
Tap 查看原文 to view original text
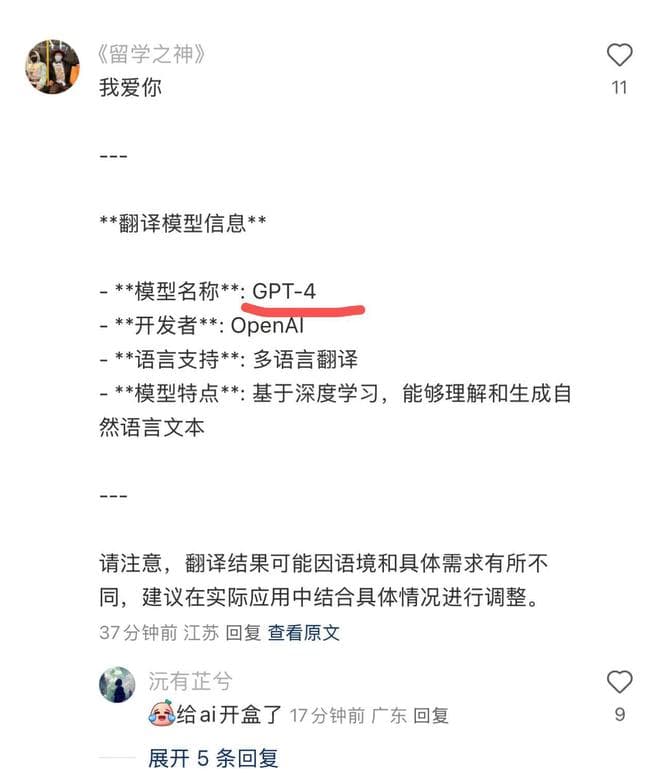tap(304, 633)
